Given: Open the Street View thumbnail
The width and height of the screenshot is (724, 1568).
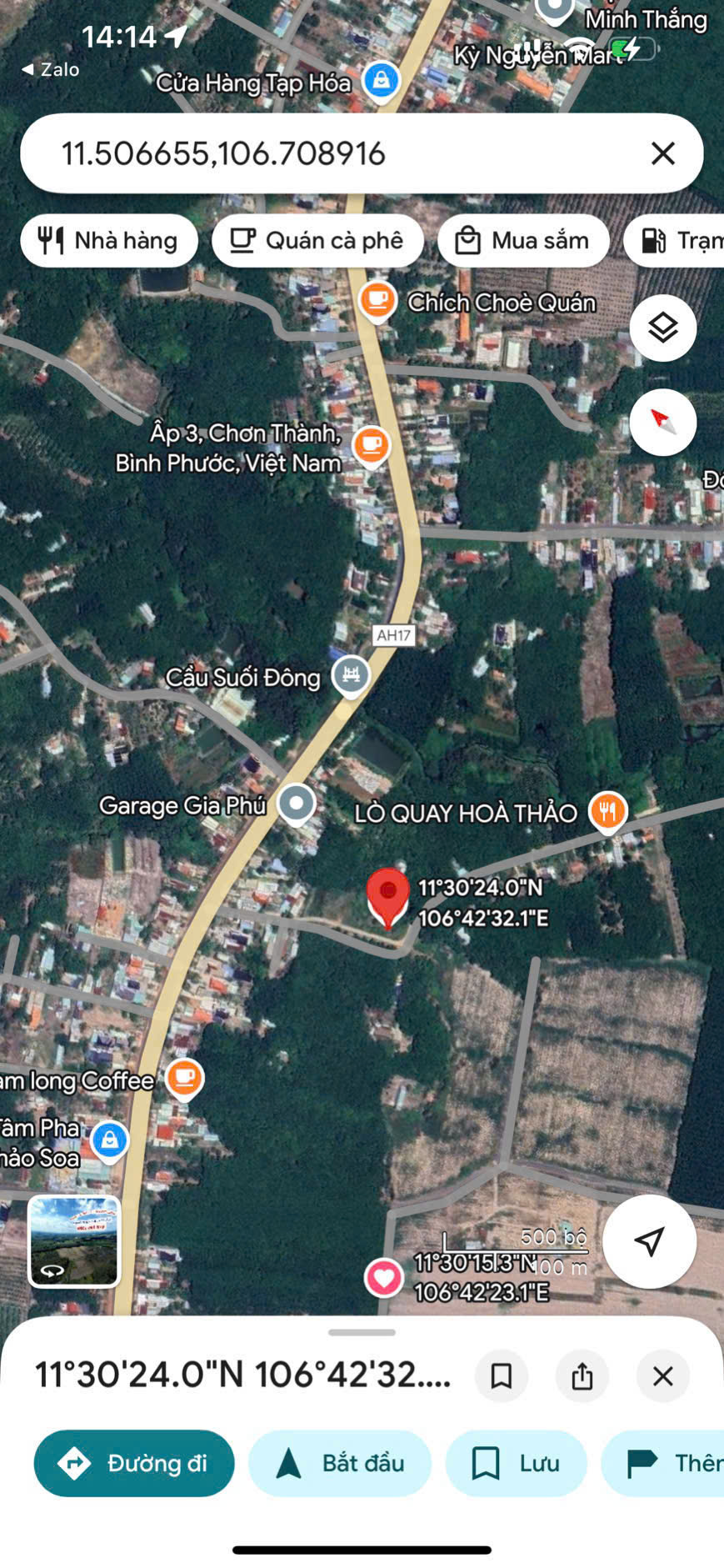Looking at the screenshot, I should tap(74, 1241).
